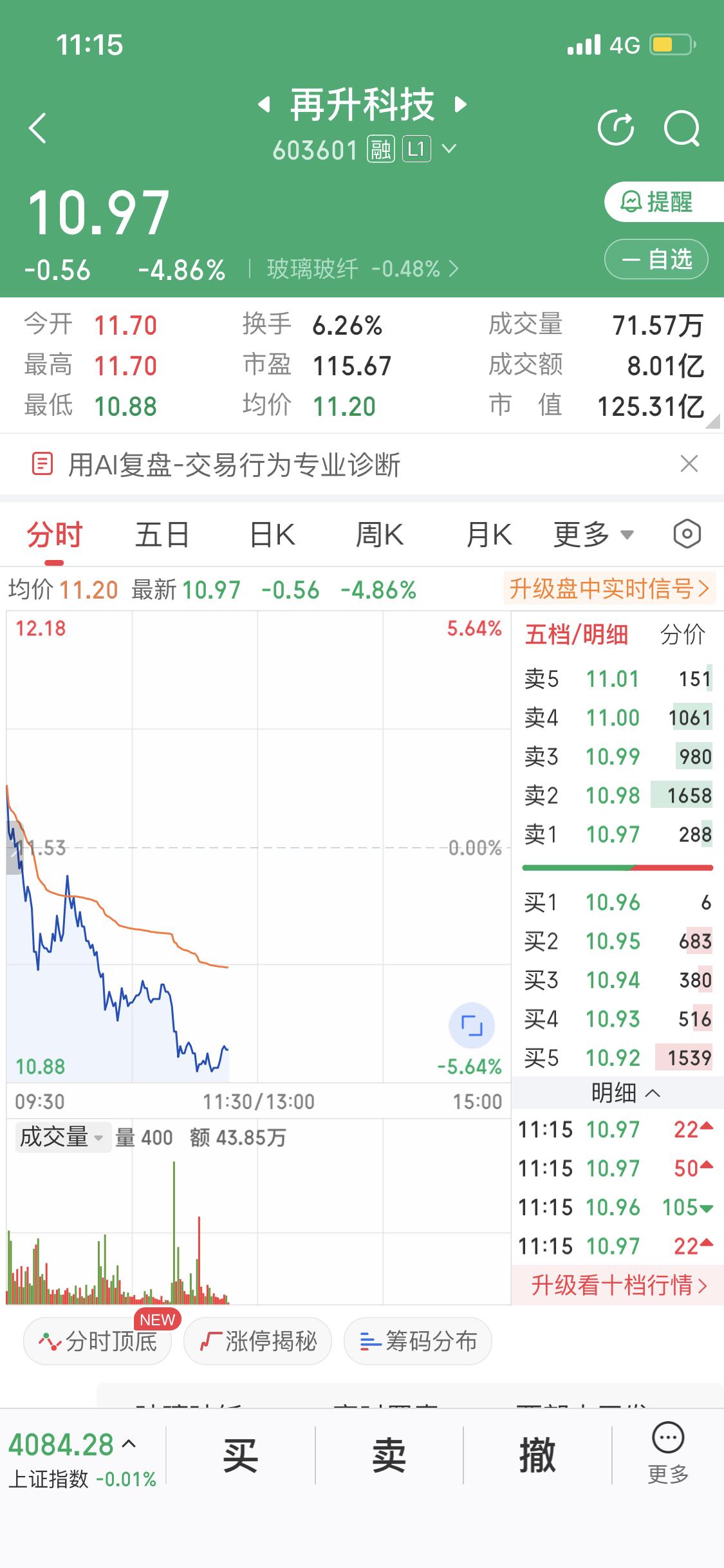Expand the chevron beside L1 label
The width and height of the screenshot is (724, 1568).
449,149
